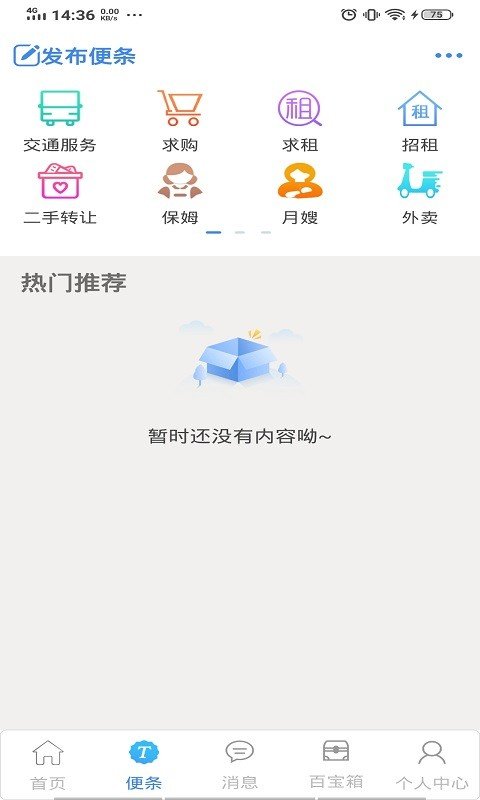Tap the 外卖 scooter category

click(420, 194)
